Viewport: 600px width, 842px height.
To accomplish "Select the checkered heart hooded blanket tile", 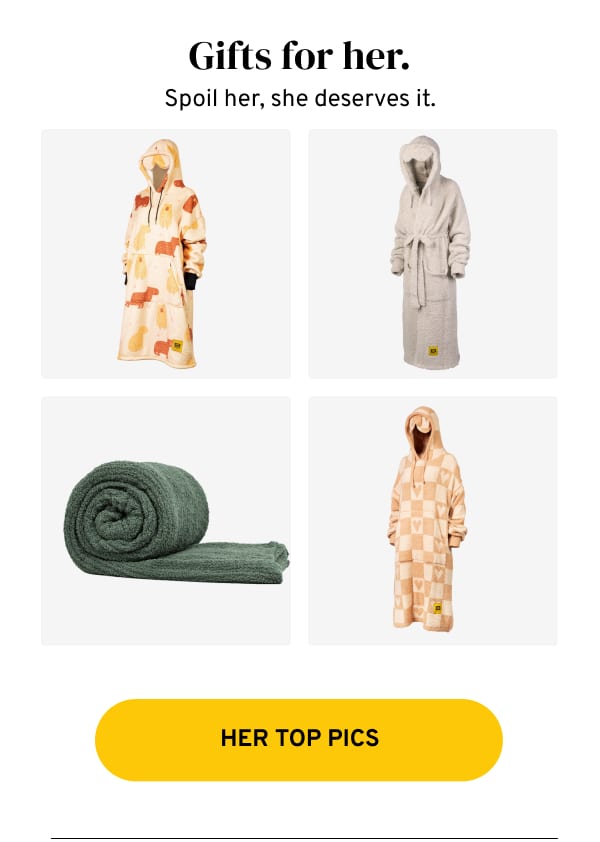I will click(432, 521).
